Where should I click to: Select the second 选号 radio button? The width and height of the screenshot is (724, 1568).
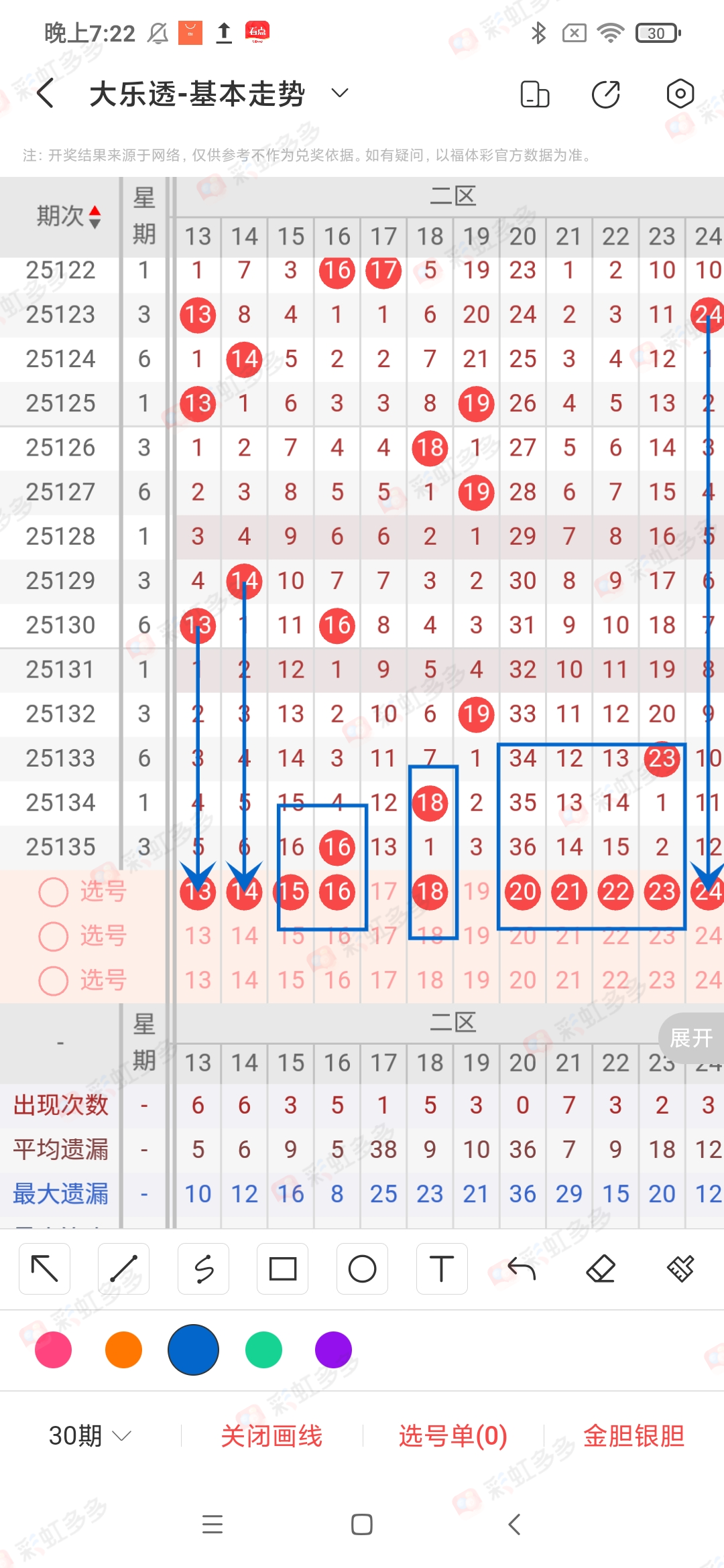(x=53, y=936)
